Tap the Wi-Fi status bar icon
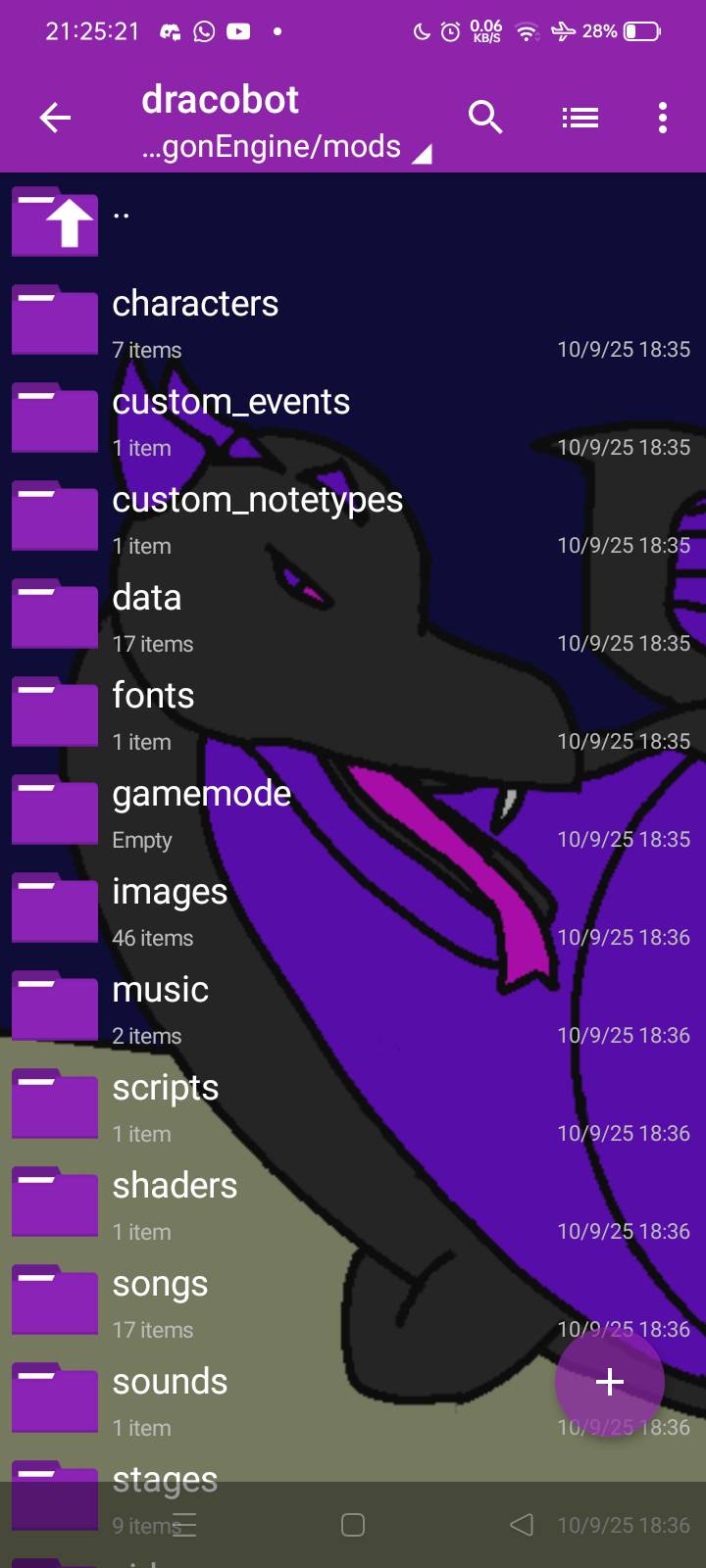The image size is (706, 1568). (x=528, y=30)
